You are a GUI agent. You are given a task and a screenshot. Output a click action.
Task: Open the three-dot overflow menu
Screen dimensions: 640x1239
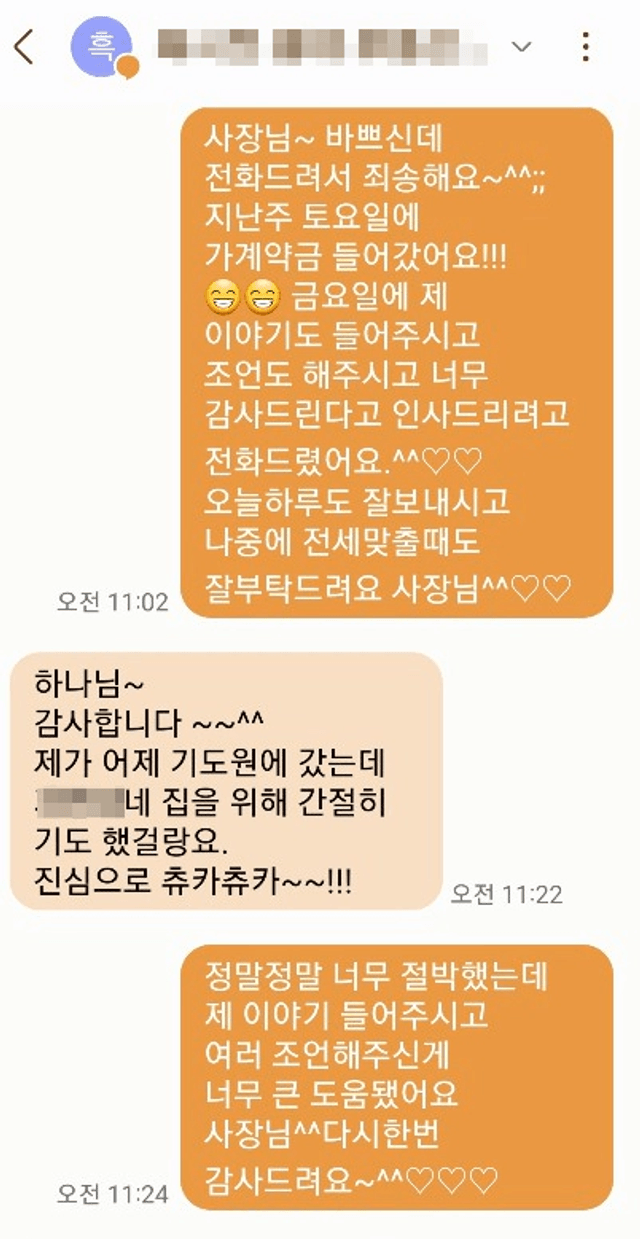coord(586,47)
